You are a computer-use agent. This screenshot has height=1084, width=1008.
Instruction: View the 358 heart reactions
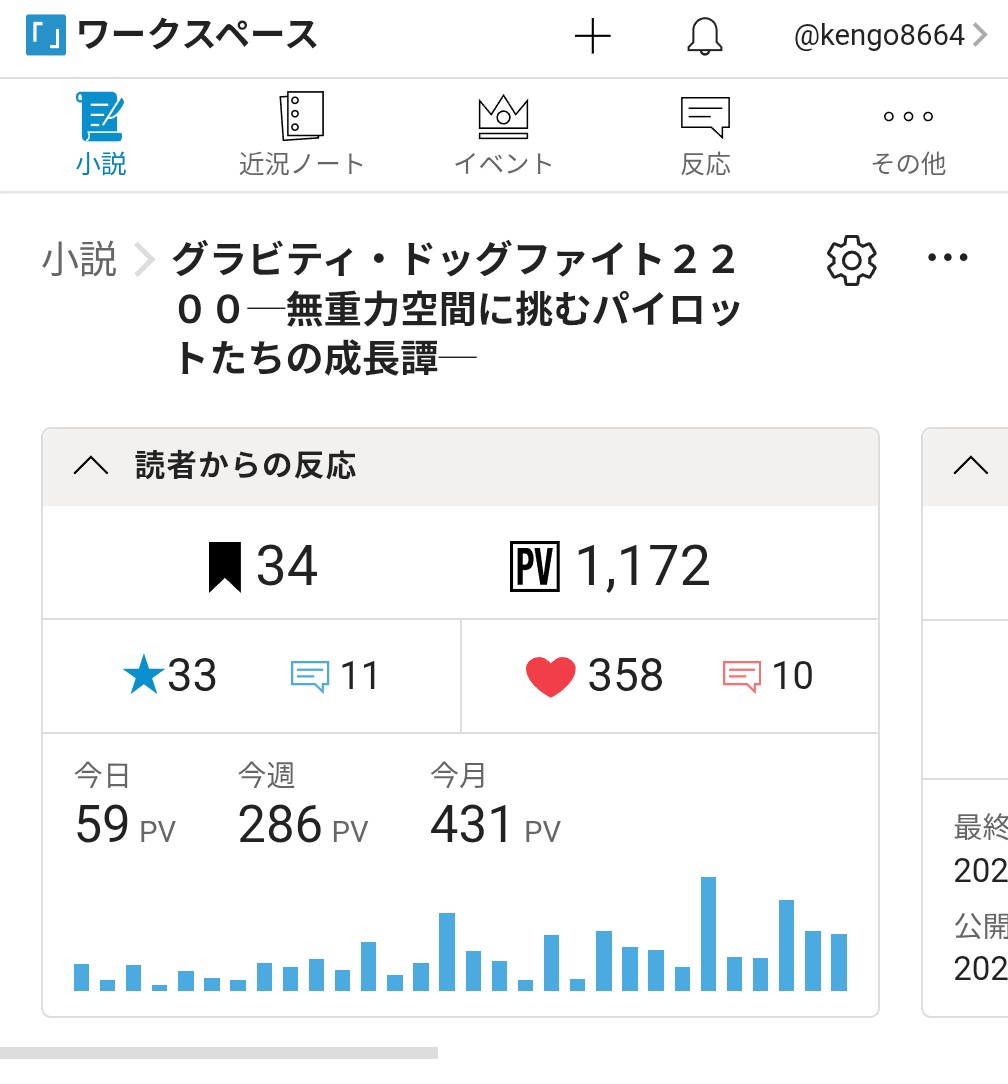(594, 676)
